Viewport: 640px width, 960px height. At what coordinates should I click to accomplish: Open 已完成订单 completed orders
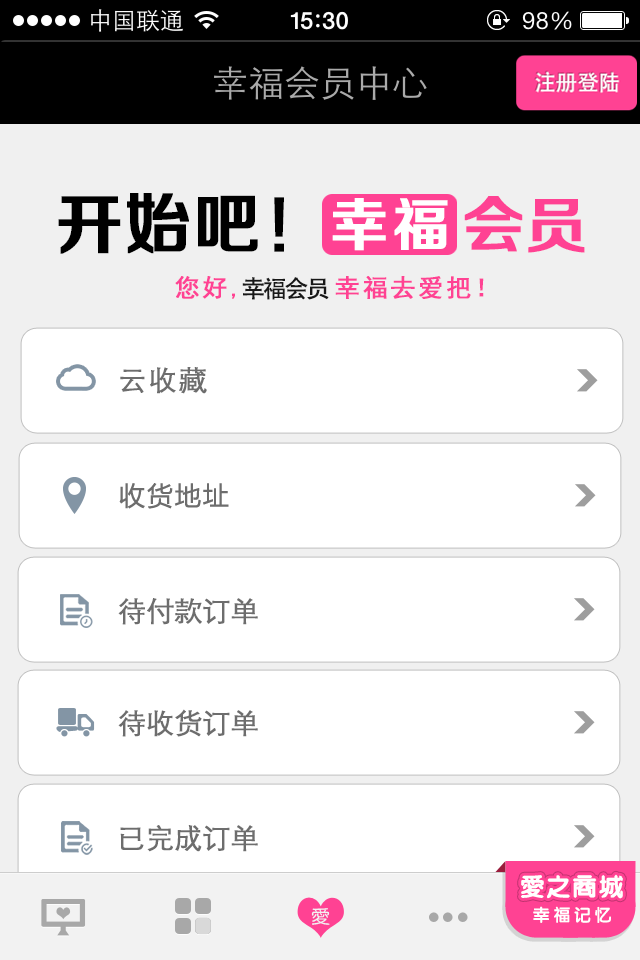[321, 836]
